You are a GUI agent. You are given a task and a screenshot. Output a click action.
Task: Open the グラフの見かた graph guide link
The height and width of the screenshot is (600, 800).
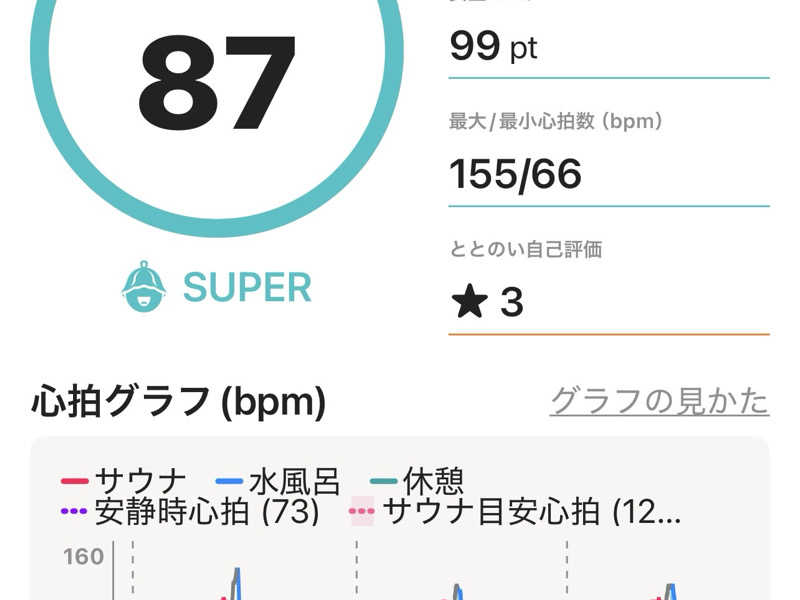(659, 401)
